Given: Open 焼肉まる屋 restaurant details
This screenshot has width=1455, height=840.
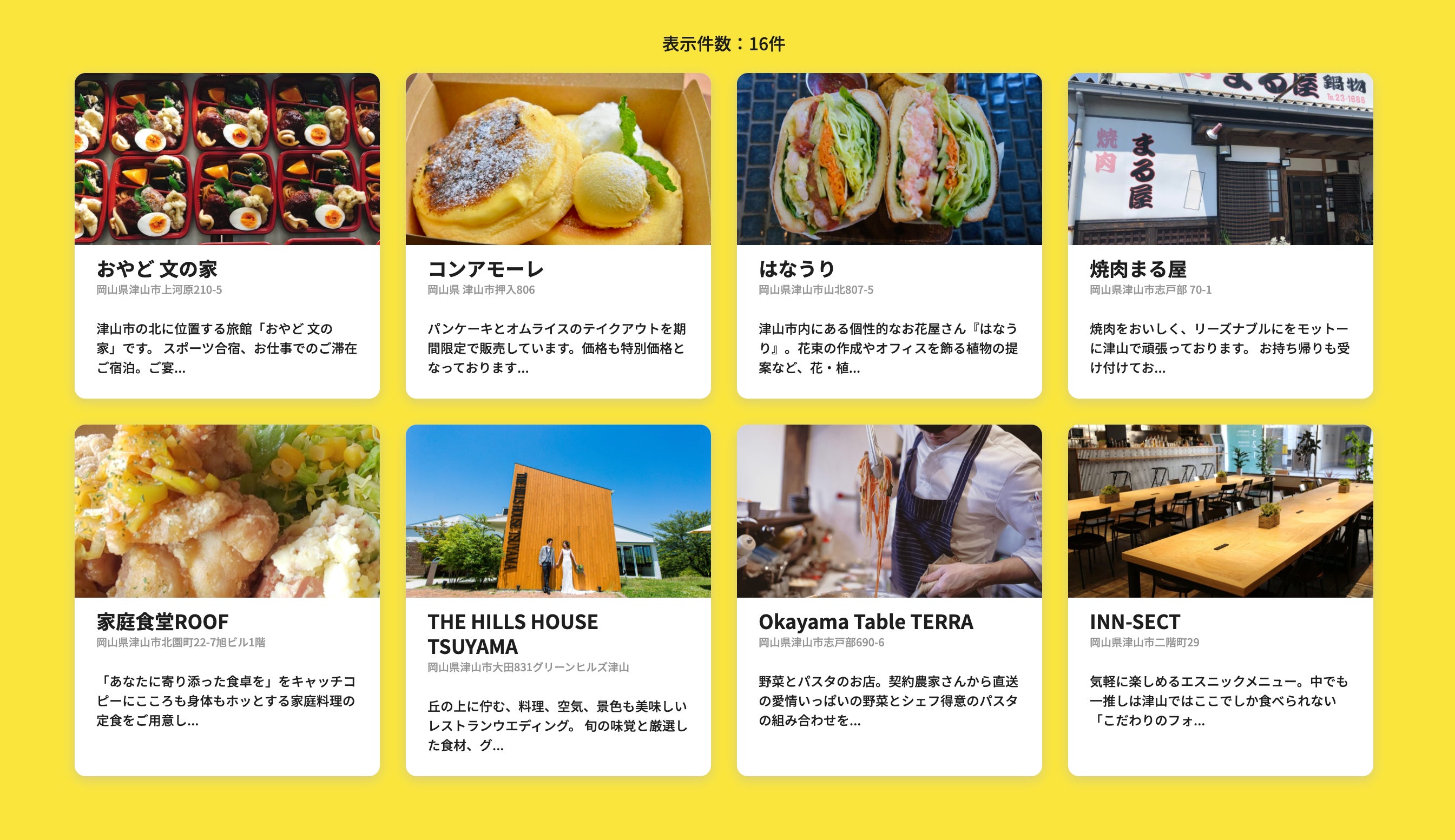Looking at the screenshot, I should [1220, 235].
